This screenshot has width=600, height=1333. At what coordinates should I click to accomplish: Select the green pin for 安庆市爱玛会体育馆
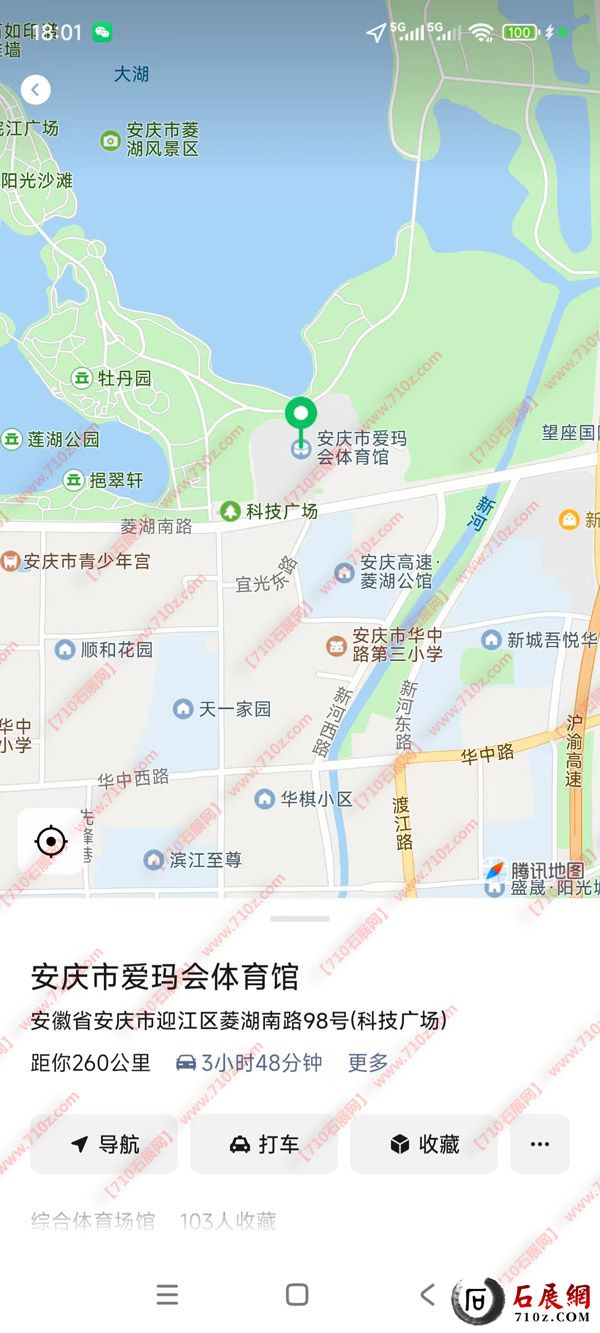tap(301, 415)
